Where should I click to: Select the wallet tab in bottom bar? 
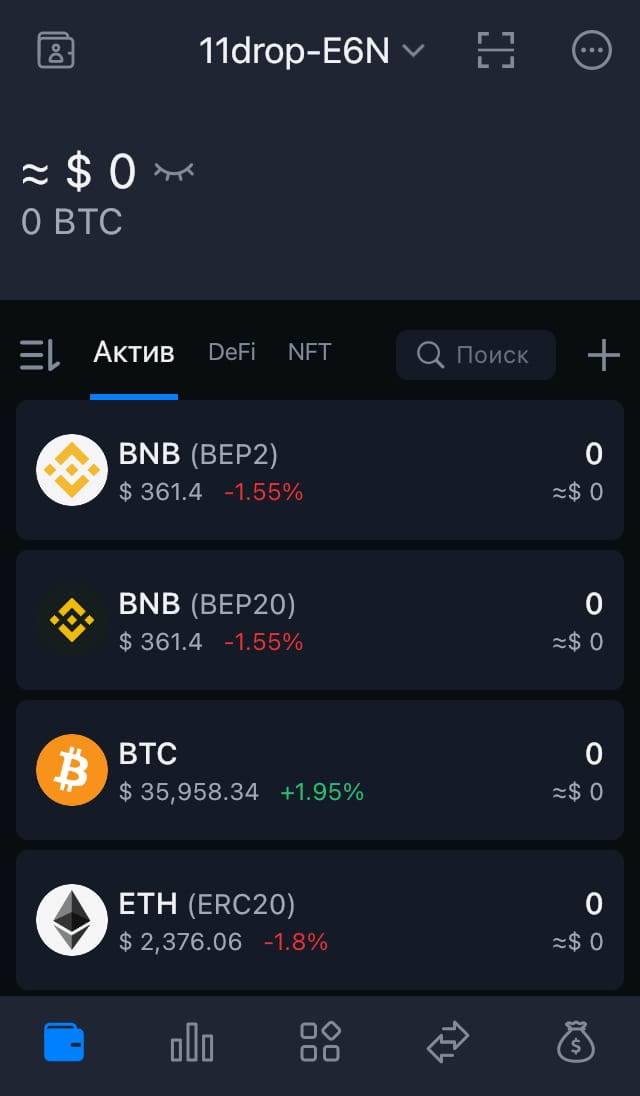(x=64, y=1042)
